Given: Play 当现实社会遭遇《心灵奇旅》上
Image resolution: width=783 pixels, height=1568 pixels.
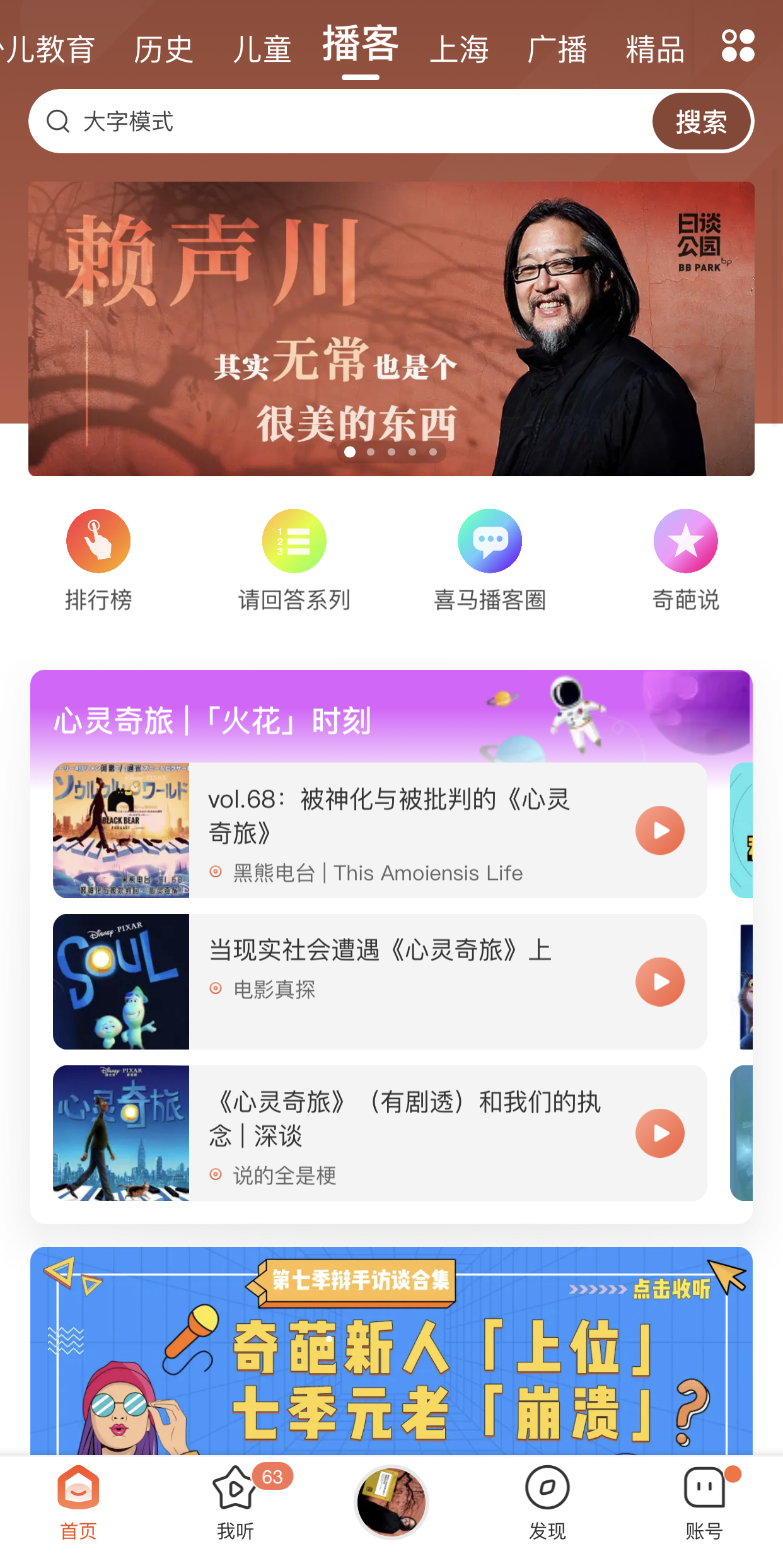Looking at the screenshot, I should pyautogui.click(x=659, y=982).
